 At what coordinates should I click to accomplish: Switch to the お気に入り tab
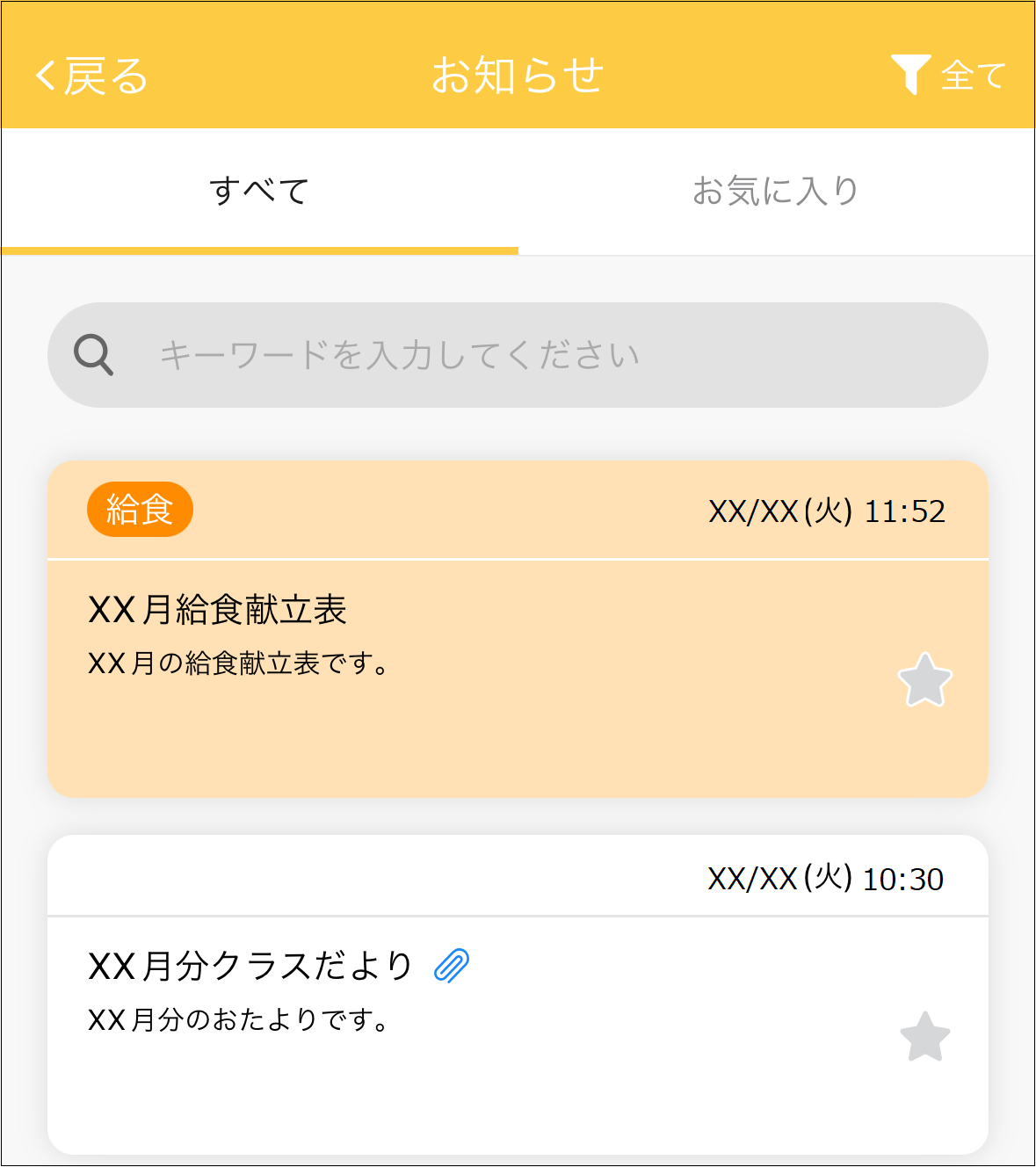tap(775, 191)
